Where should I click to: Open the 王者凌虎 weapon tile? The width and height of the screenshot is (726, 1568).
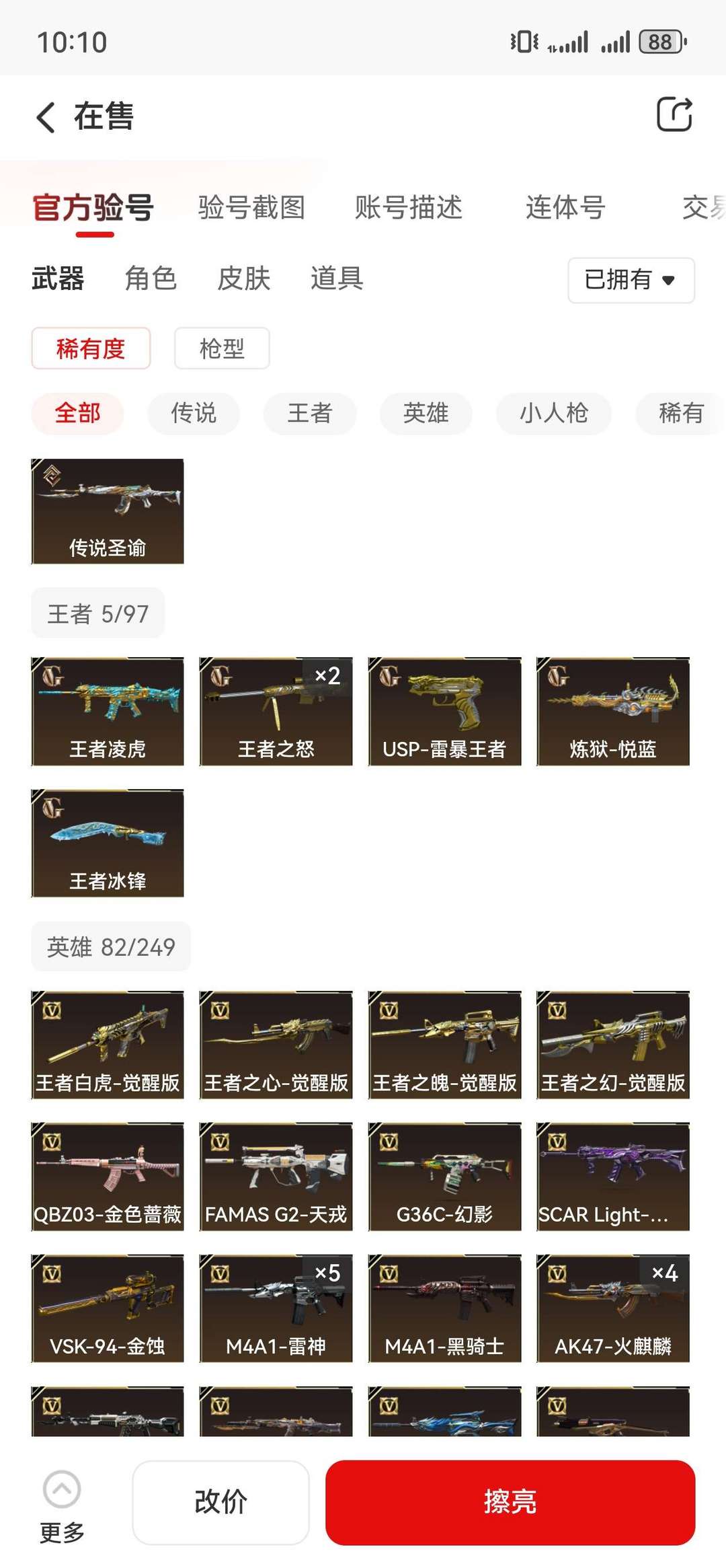point(108,711)
